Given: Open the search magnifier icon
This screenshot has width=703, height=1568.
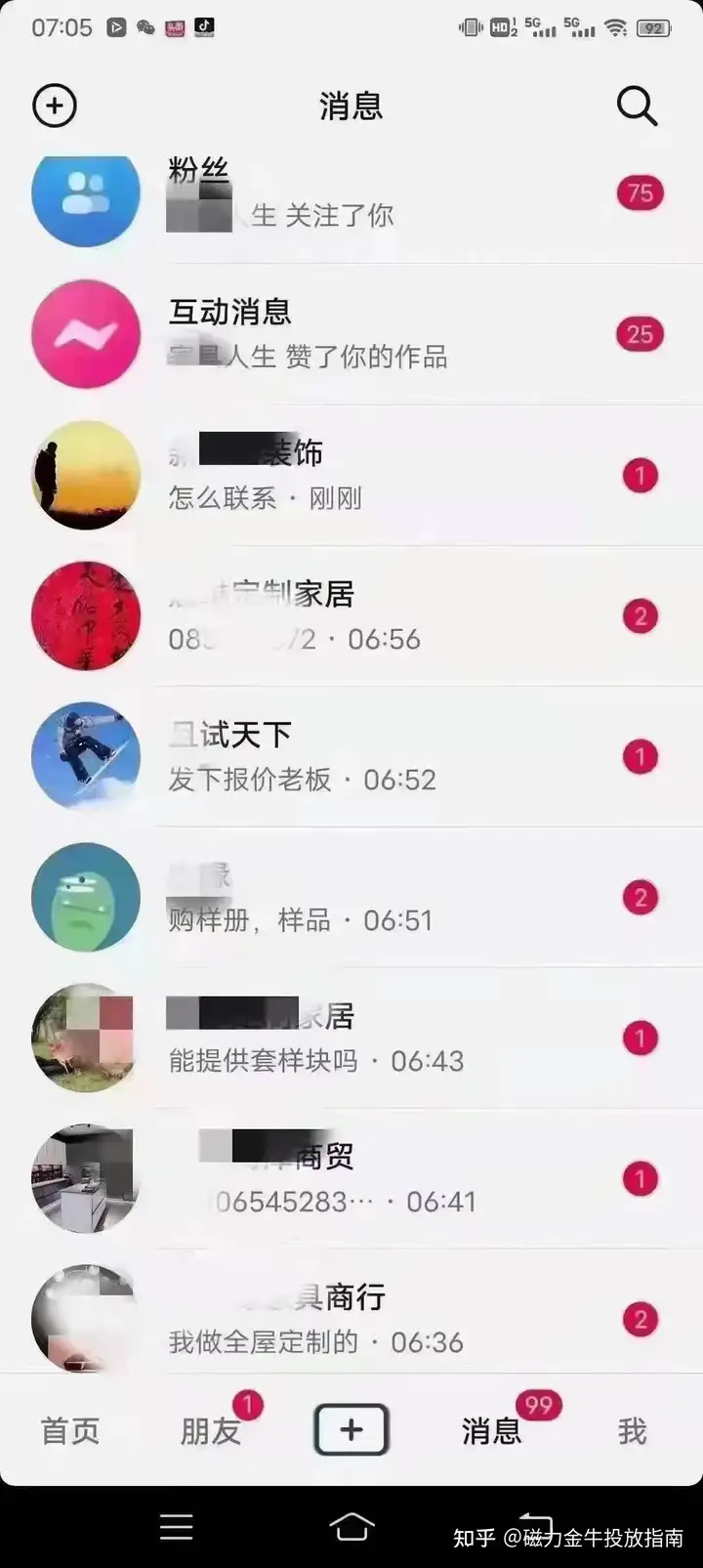Looking at the screenshot, I should point(637,106).
